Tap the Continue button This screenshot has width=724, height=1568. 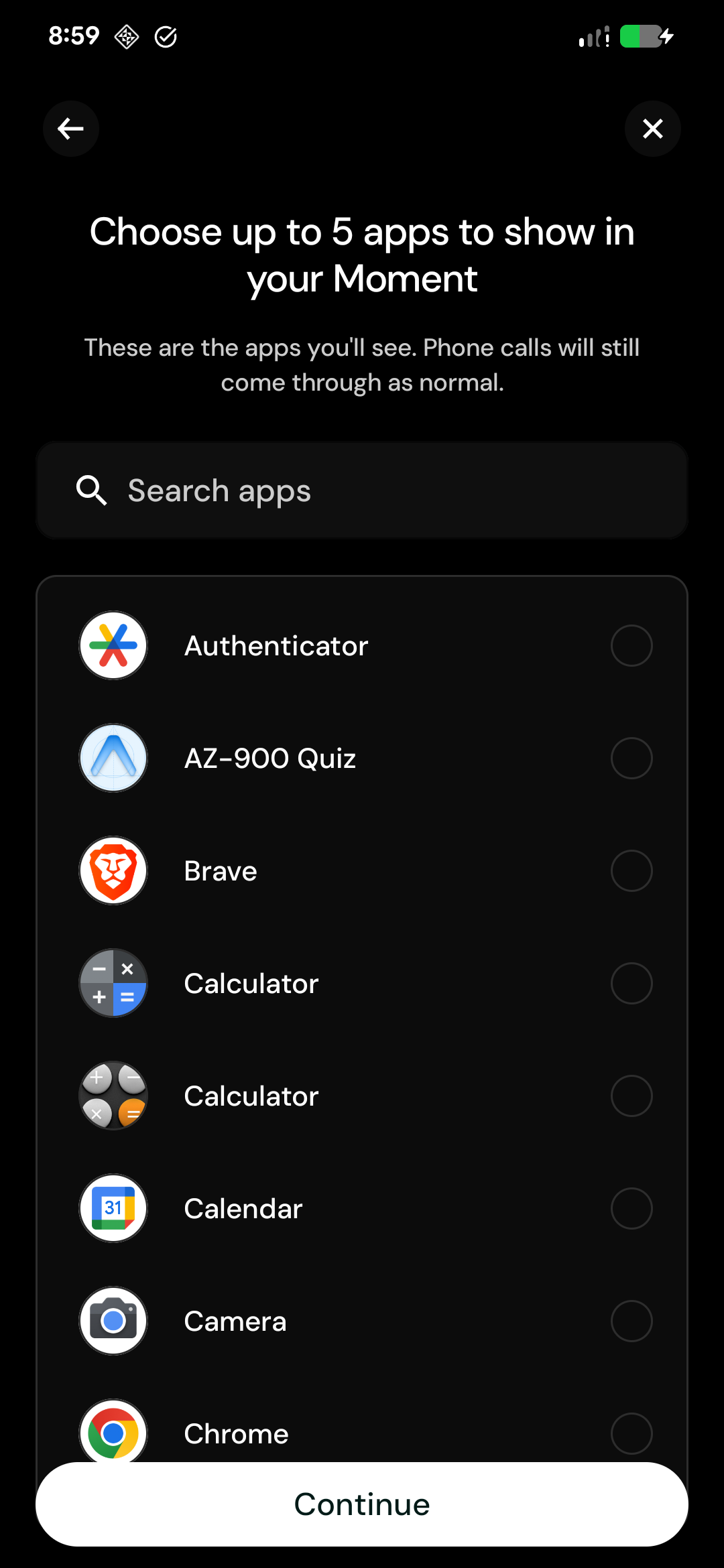tap(362, 1505)
